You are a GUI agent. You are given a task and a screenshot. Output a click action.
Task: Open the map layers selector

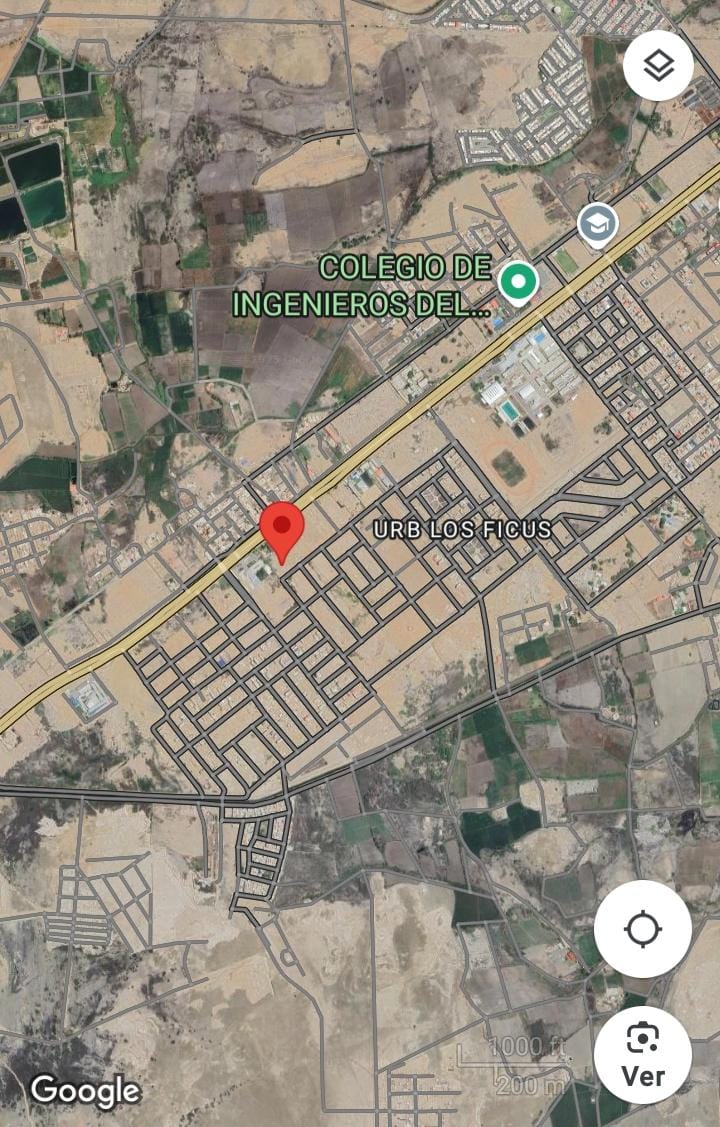658,66
